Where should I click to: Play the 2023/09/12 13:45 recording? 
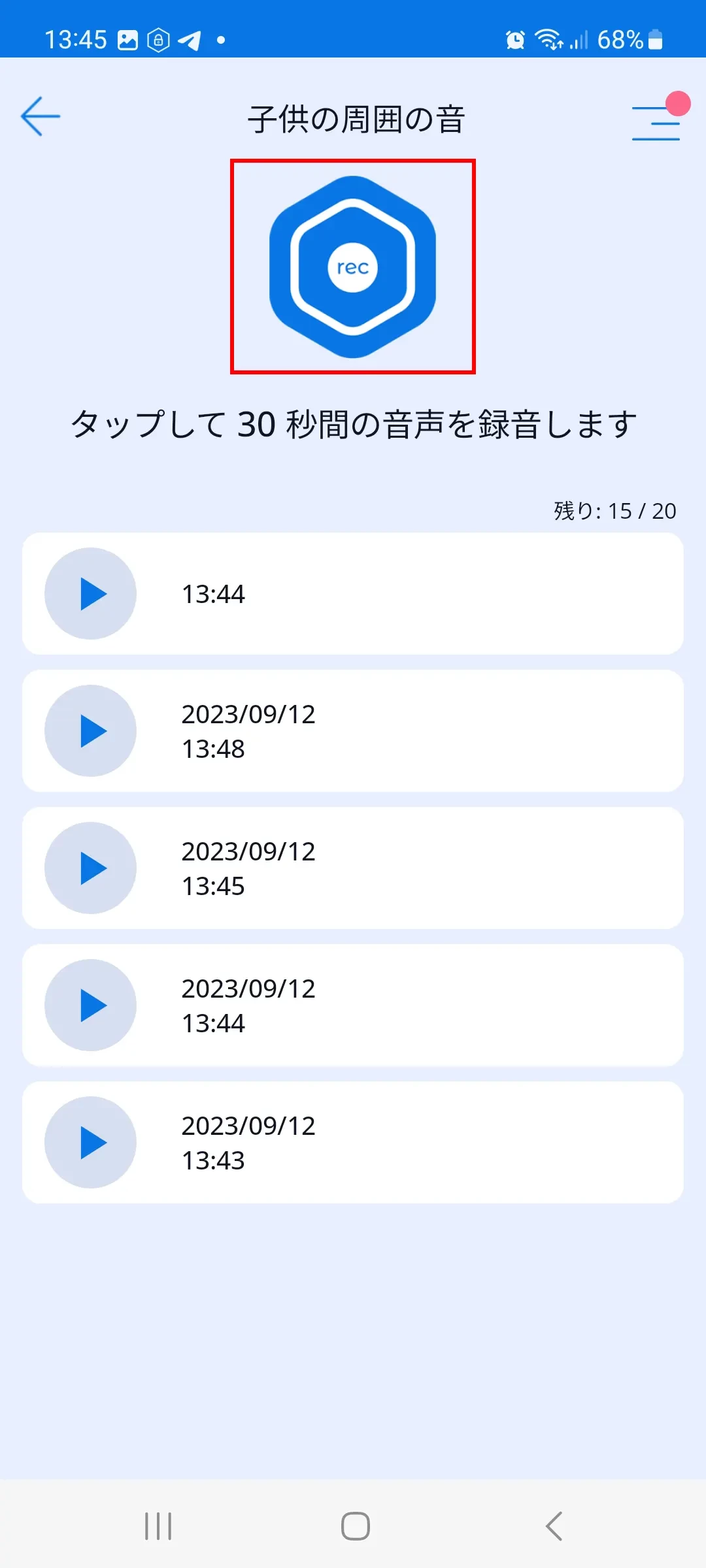click(91, 868)
